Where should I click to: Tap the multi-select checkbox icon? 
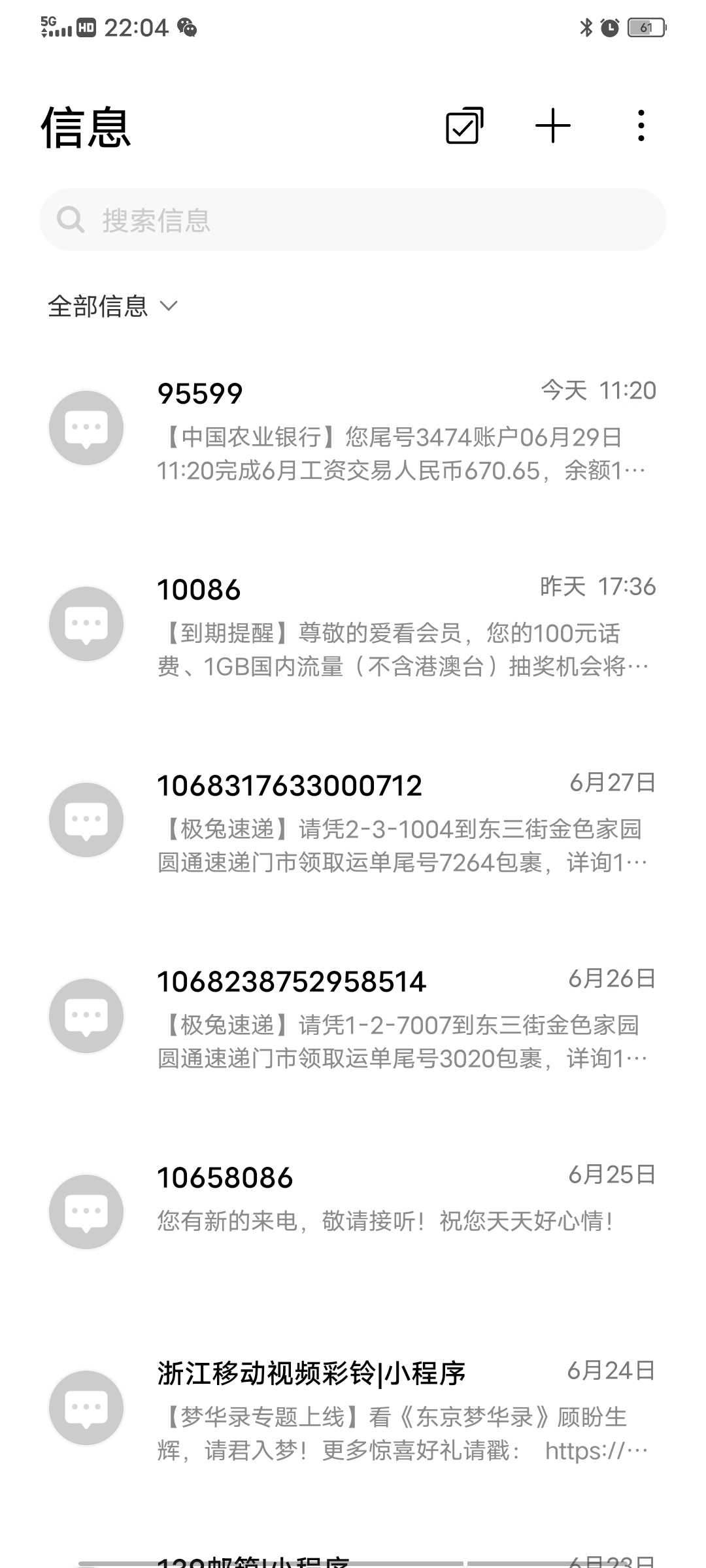pyautogui.click(x=465, y=125)
